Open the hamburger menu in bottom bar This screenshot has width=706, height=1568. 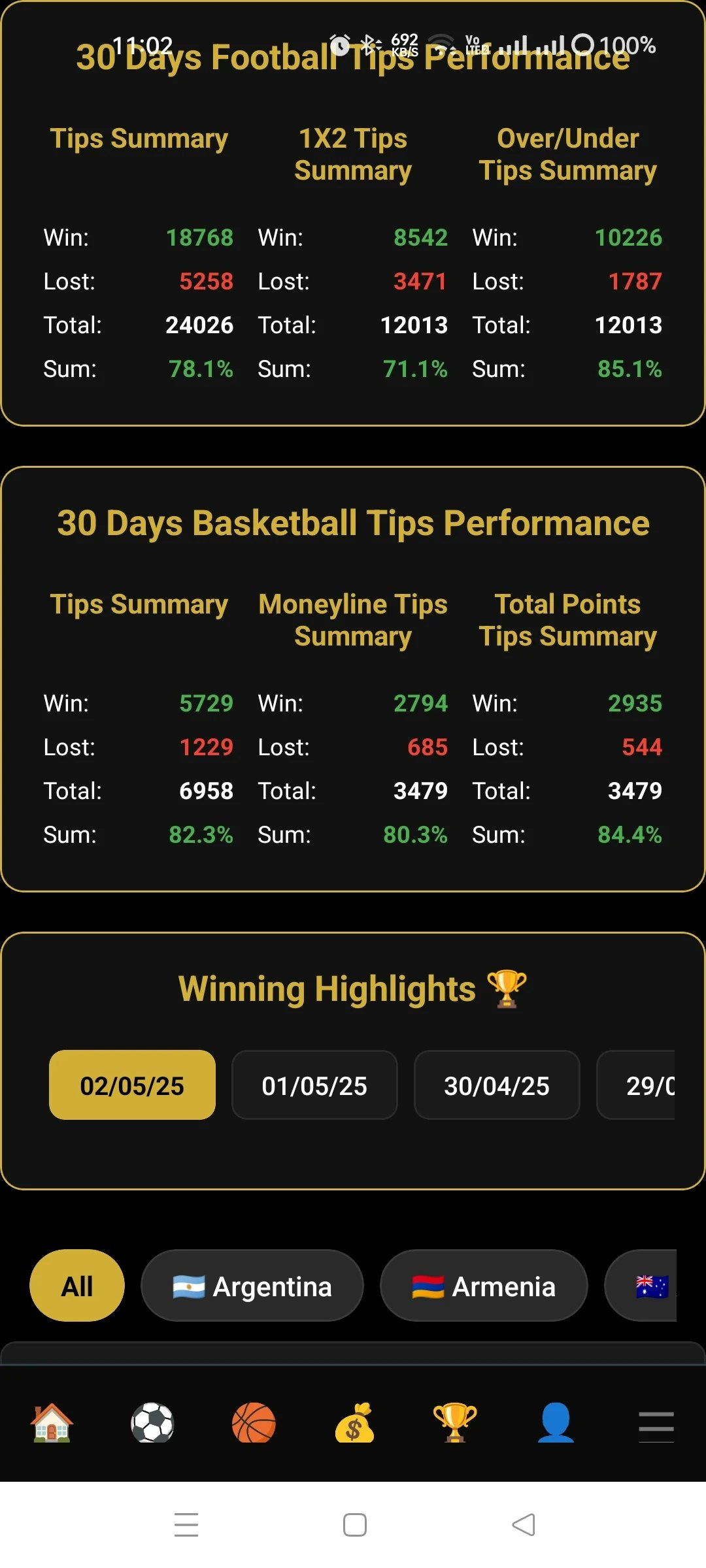coord(656,1426)
